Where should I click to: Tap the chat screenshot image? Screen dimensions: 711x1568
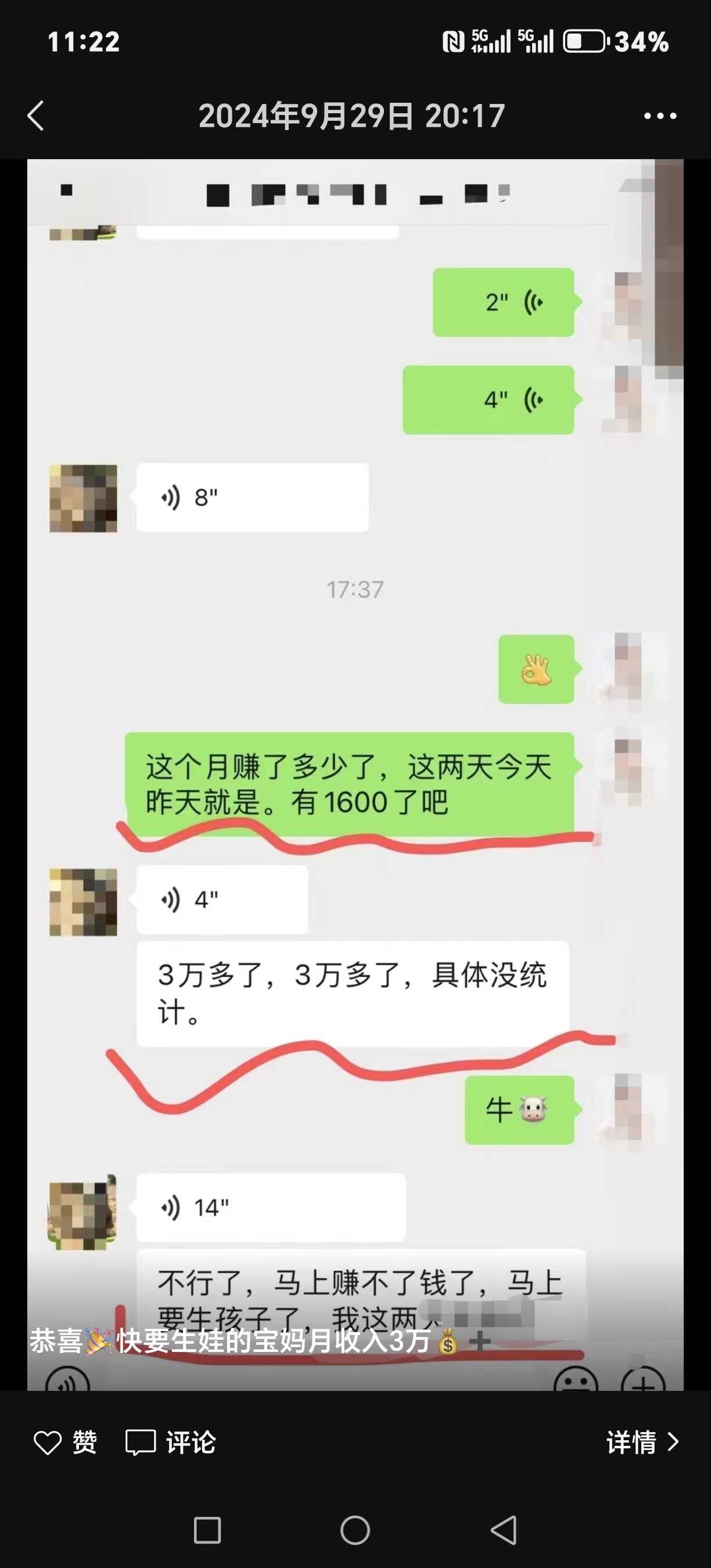pyautogui.click(x=355, y=773)
